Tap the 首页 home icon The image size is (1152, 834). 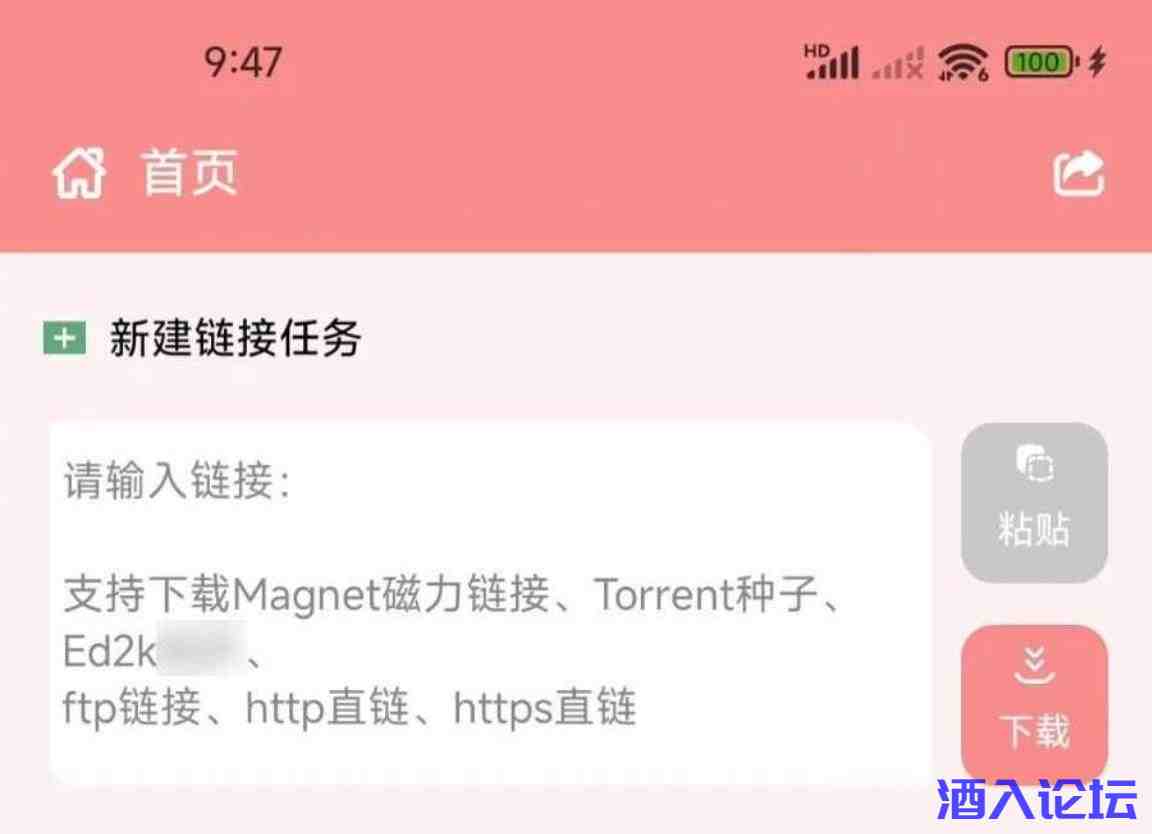78,175
